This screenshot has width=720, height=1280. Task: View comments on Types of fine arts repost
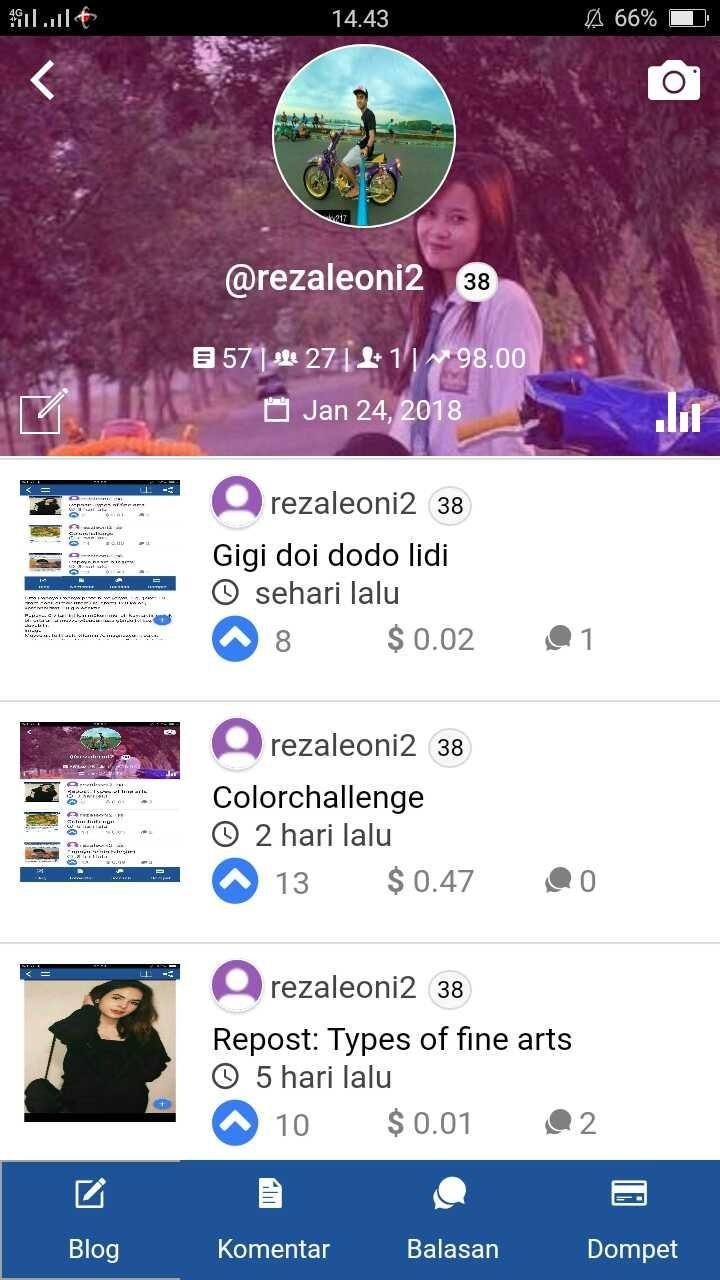click(x=570, y=1123)
